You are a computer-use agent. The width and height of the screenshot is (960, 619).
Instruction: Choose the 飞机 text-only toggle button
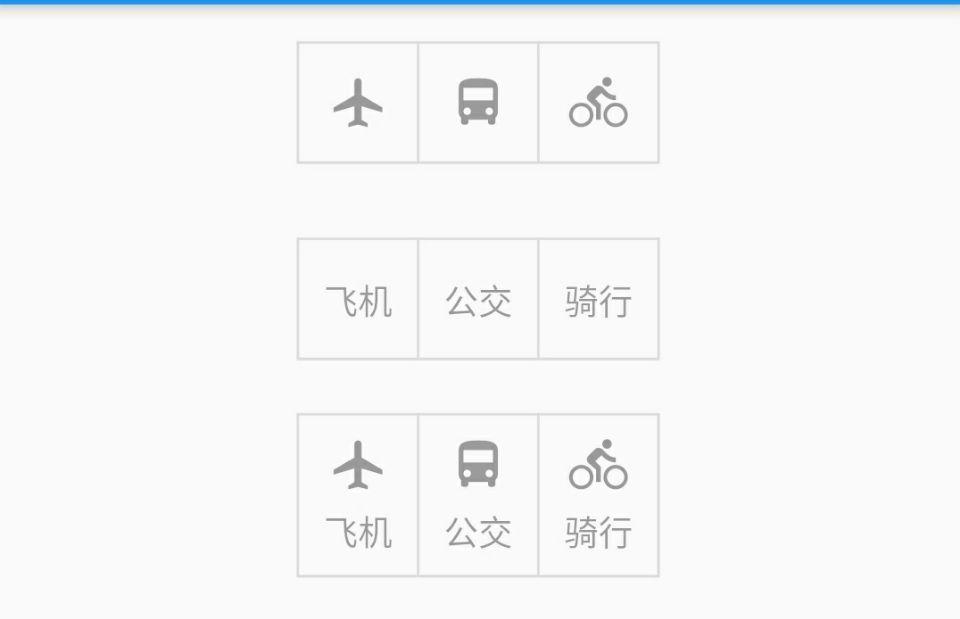(358, 299)
